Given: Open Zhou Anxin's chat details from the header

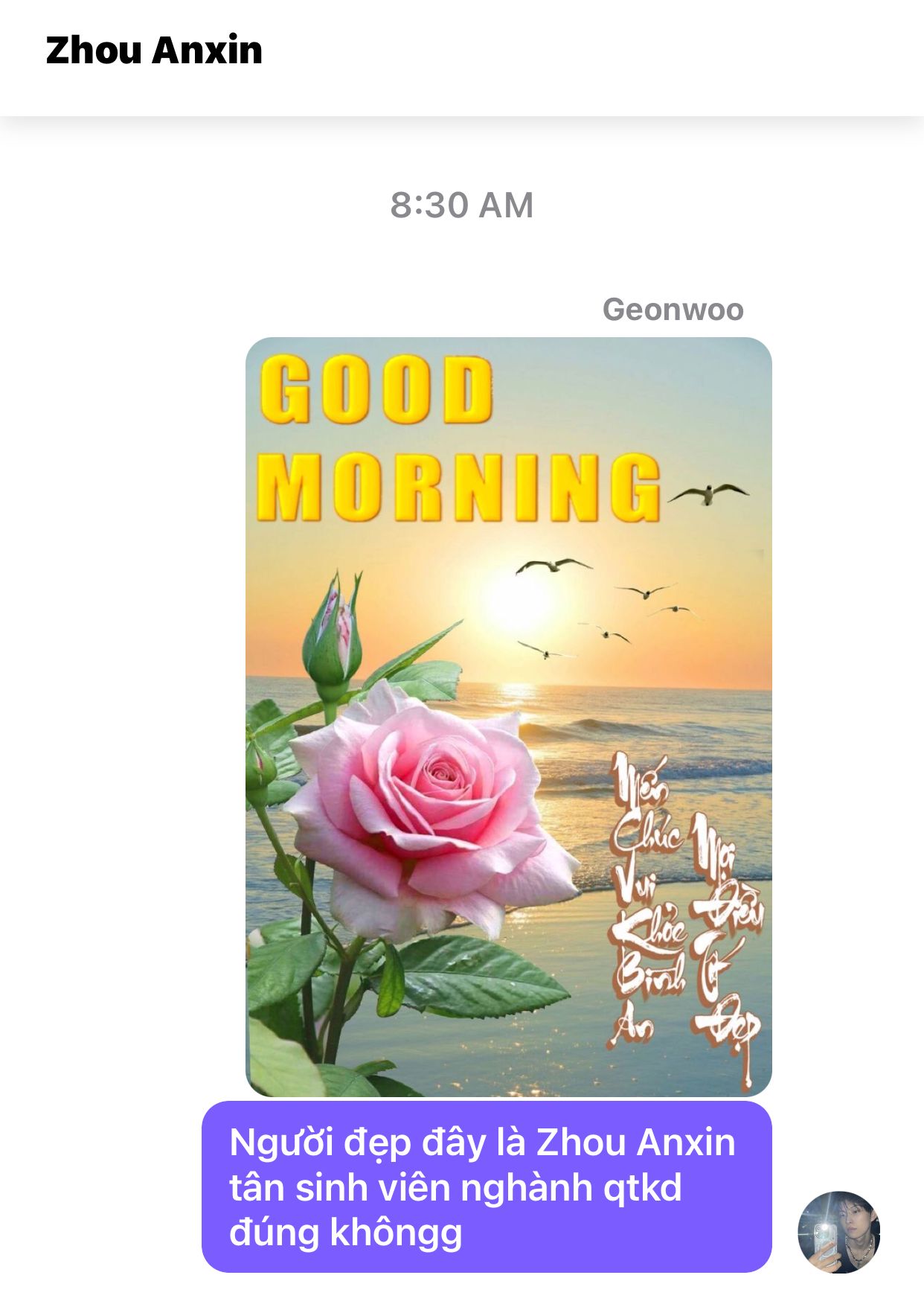Looking at the screenshot, I should [x=154, y=51].
